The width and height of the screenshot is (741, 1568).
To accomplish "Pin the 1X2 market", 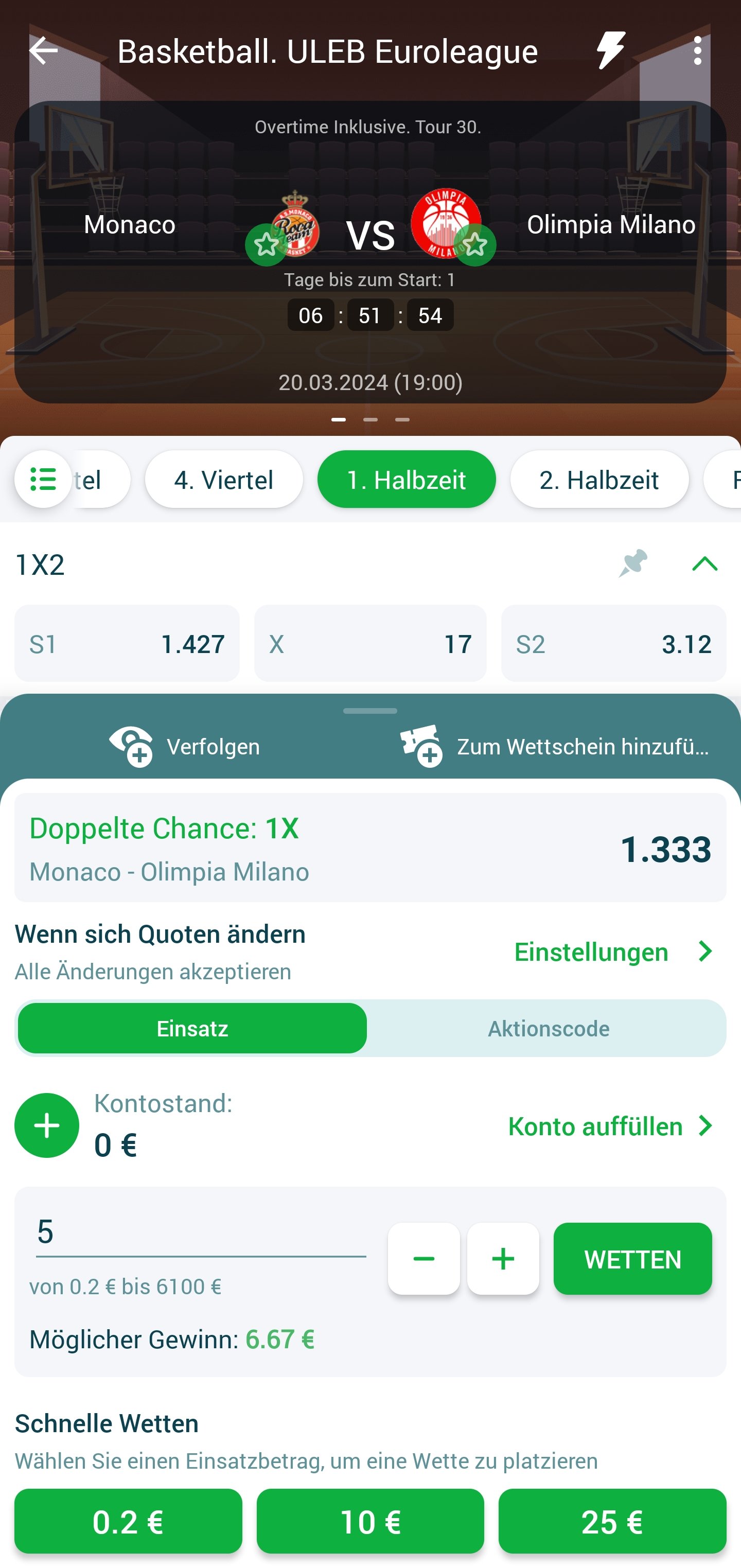I will pyautogui.click(x=633, y=563).
